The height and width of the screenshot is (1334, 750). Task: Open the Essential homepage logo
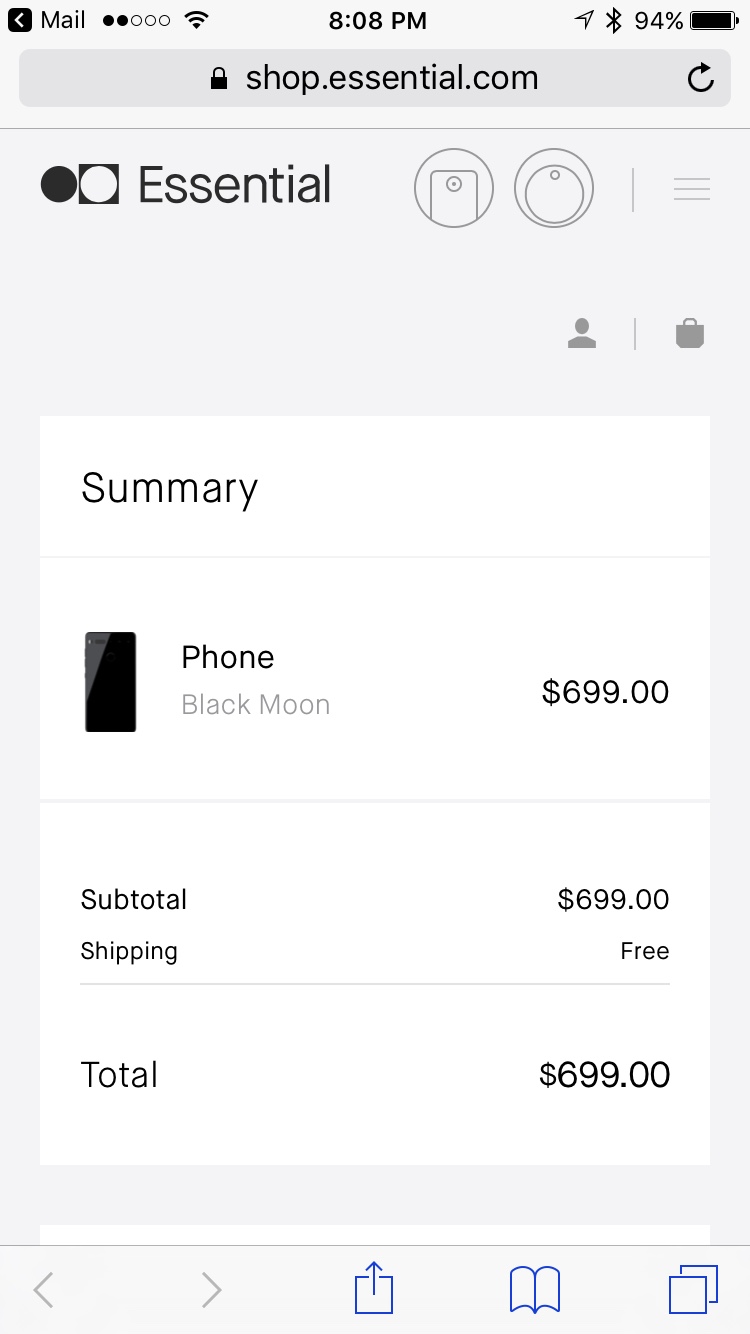tap(186, 186)
